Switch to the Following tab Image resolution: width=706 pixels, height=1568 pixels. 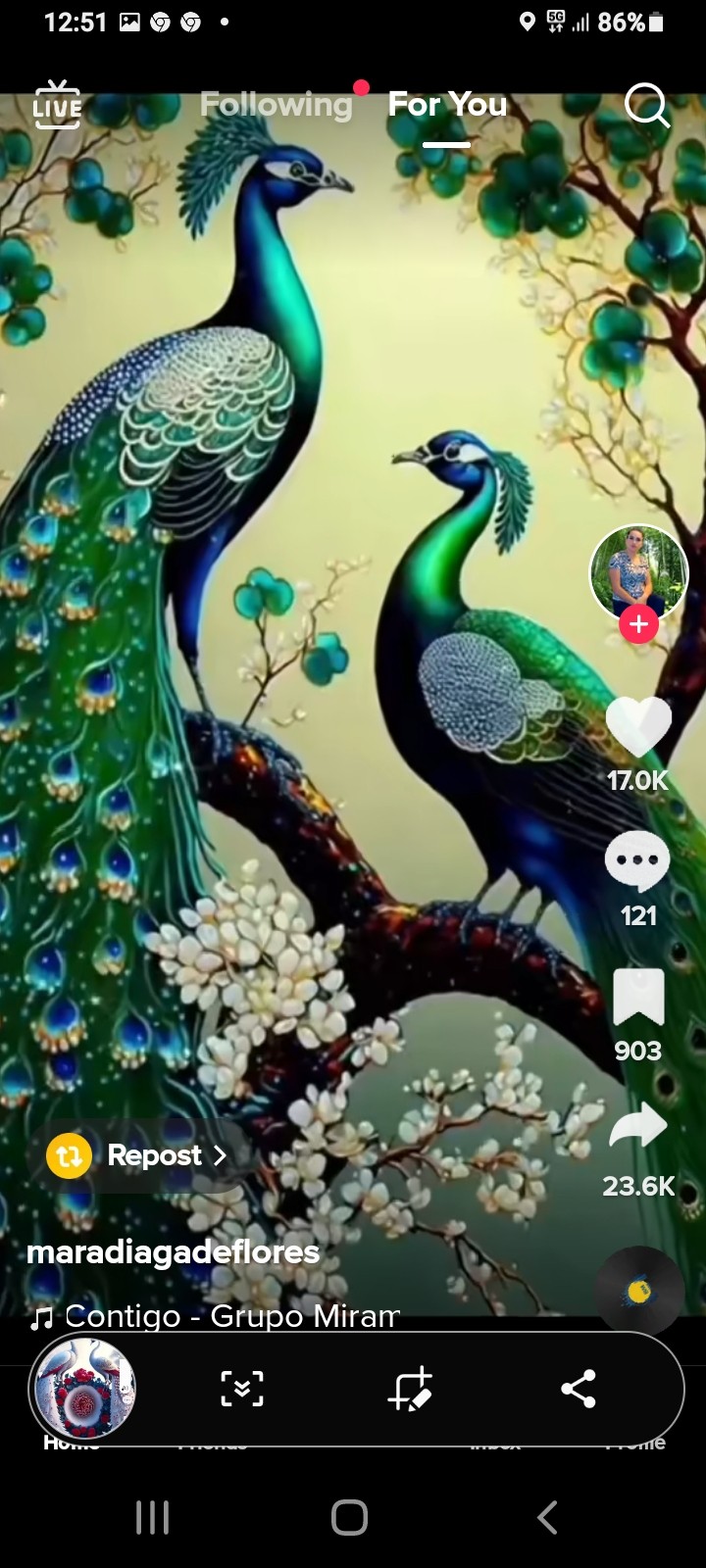pyautogui.click(x=277, y=105)
